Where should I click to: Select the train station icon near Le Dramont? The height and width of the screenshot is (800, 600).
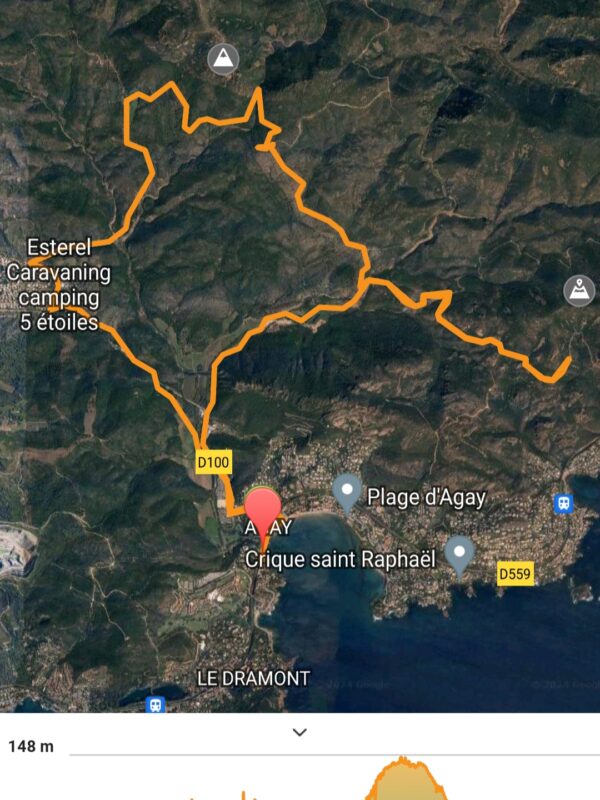(x=155, y=704)
